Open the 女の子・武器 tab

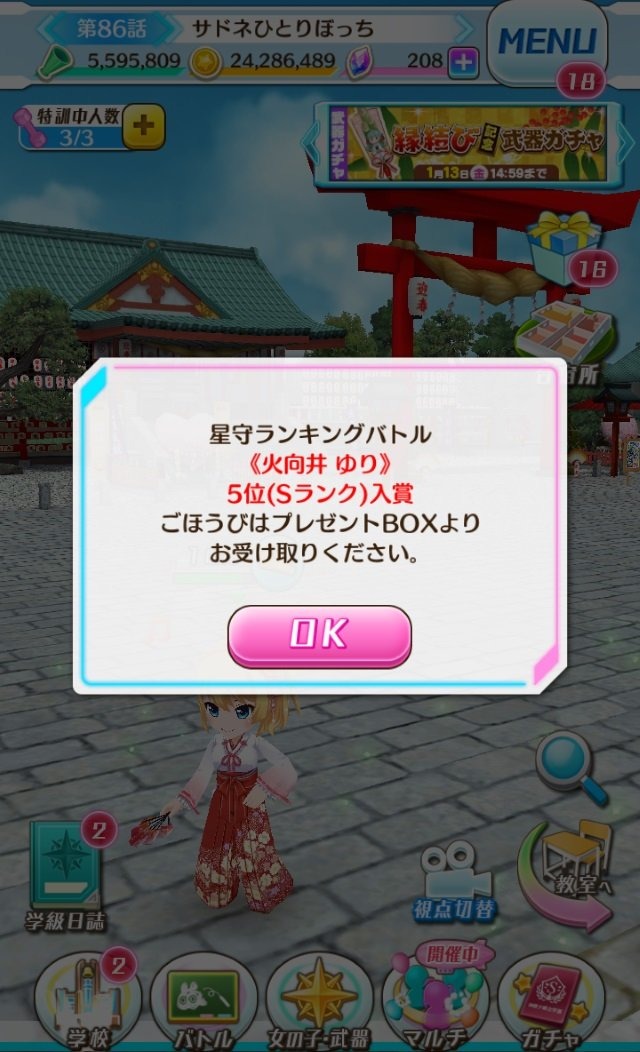pyautogui.click(x=320, y=1002)
